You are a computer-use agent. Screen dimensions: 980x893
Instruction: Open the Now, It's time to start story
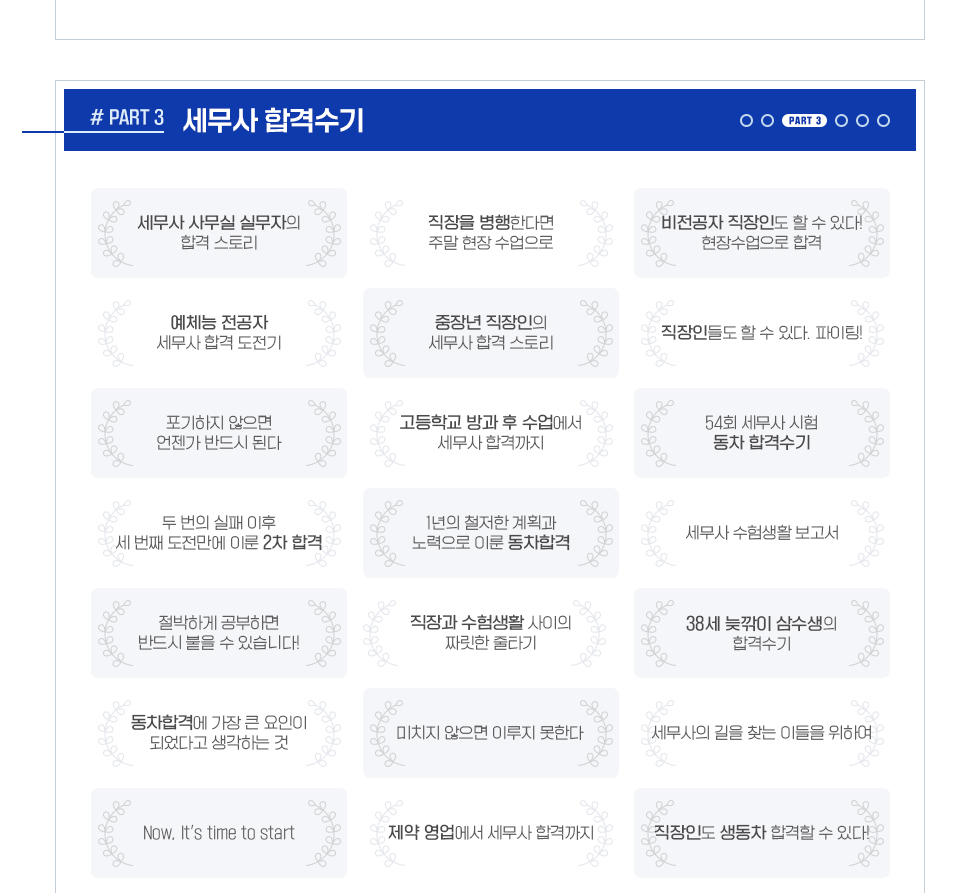tap(219, 833)
